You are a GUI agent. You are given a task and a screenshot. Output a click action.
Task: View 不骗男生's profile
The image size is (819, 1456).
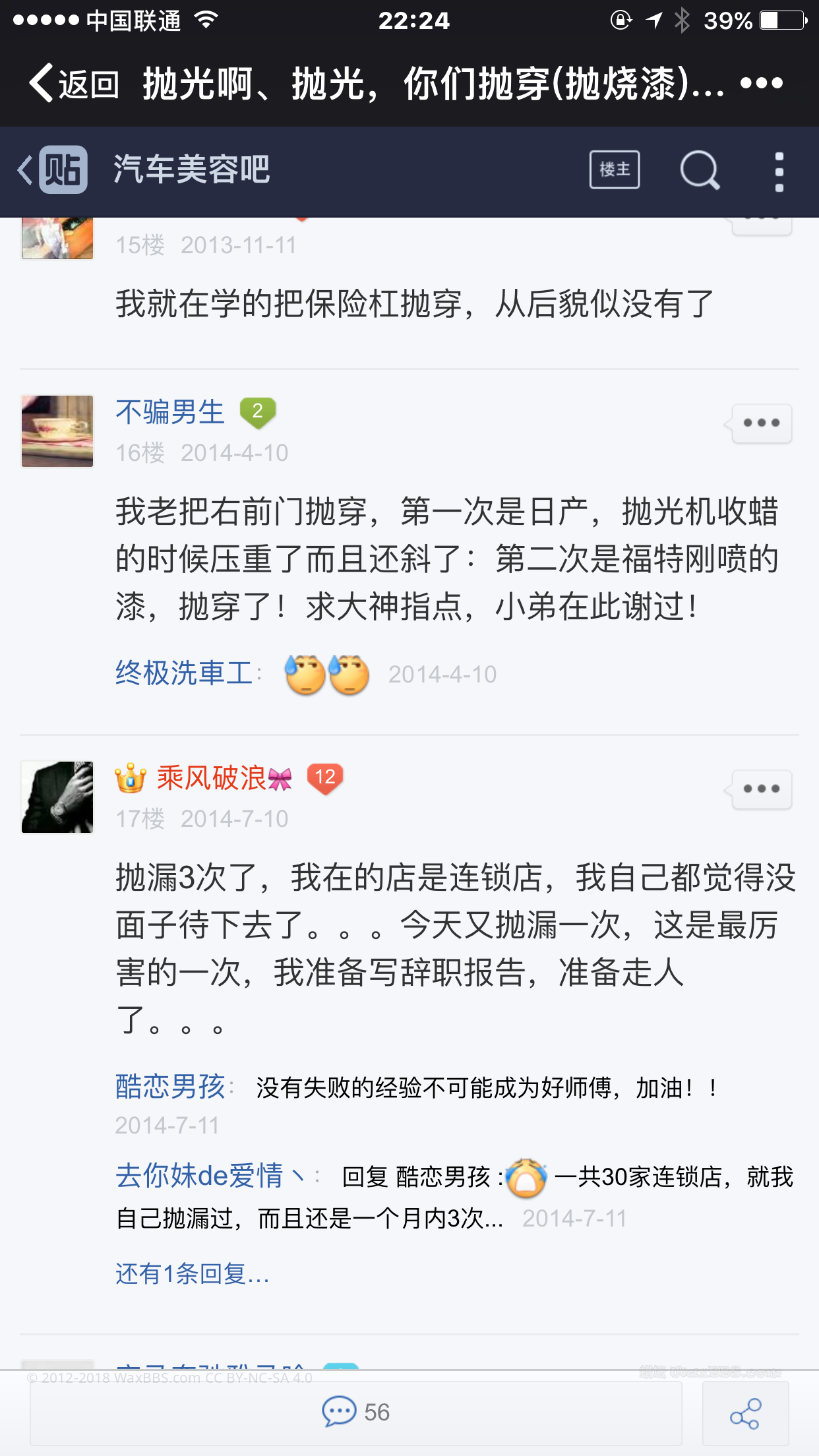tap(170, 413)
